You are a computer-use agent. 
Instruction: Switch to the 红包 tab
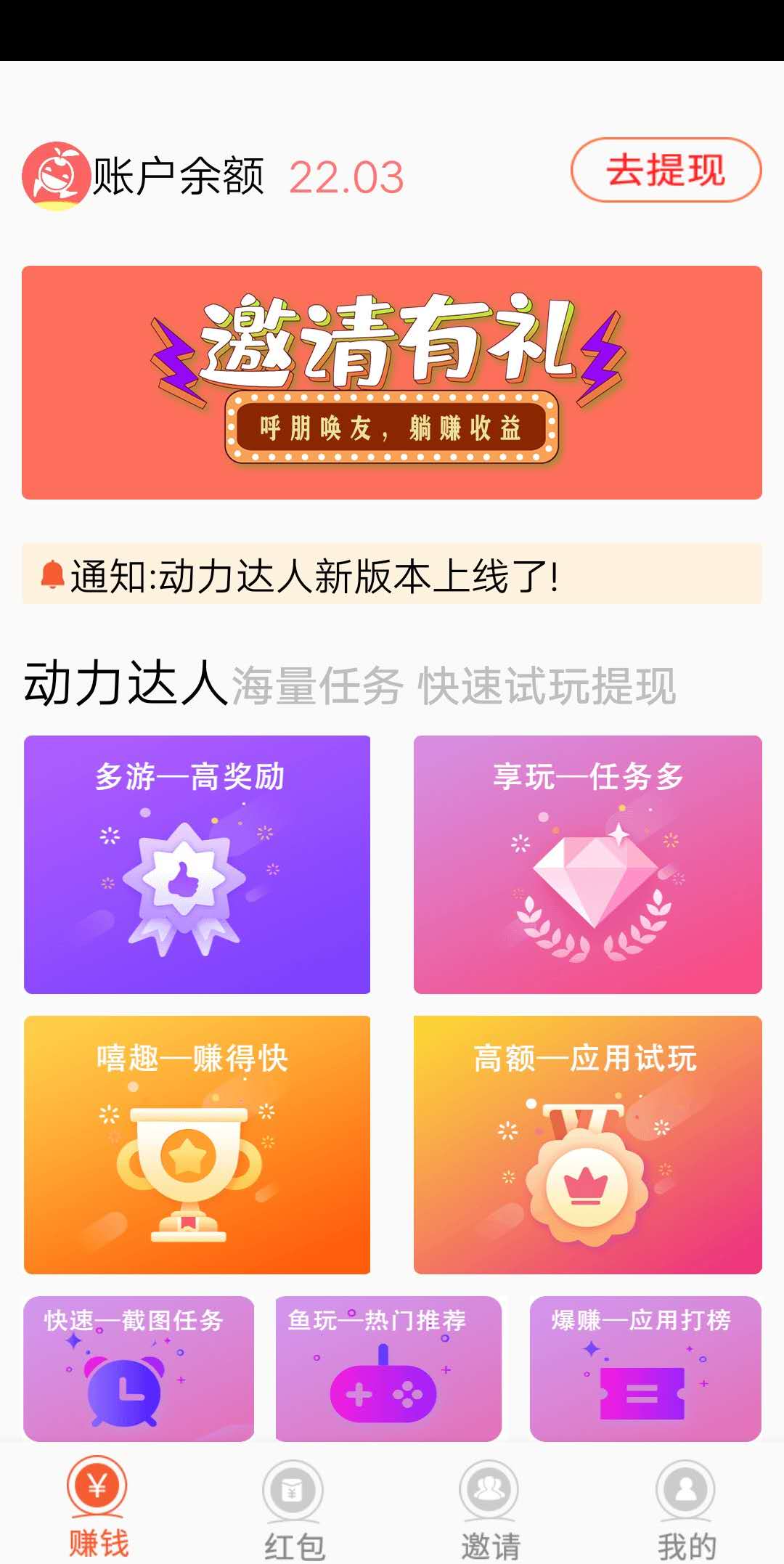[293, 1509]
